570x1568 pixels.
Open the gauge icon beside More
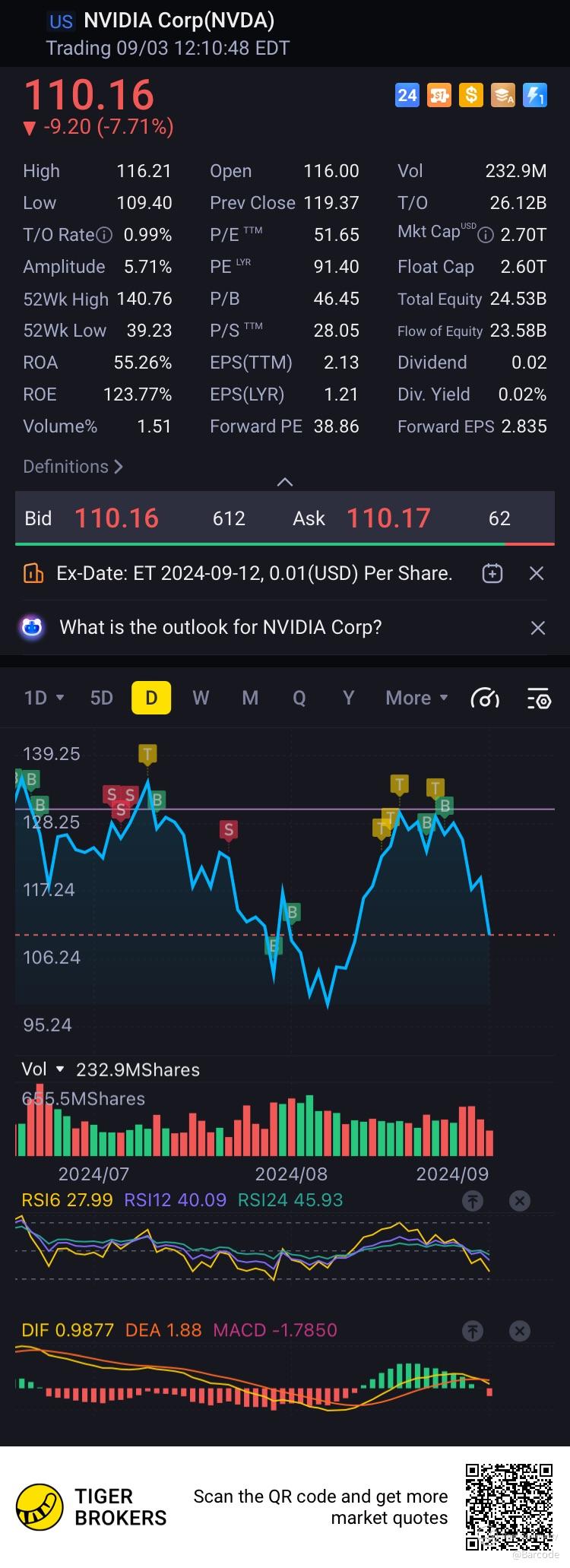click(485, 698)
